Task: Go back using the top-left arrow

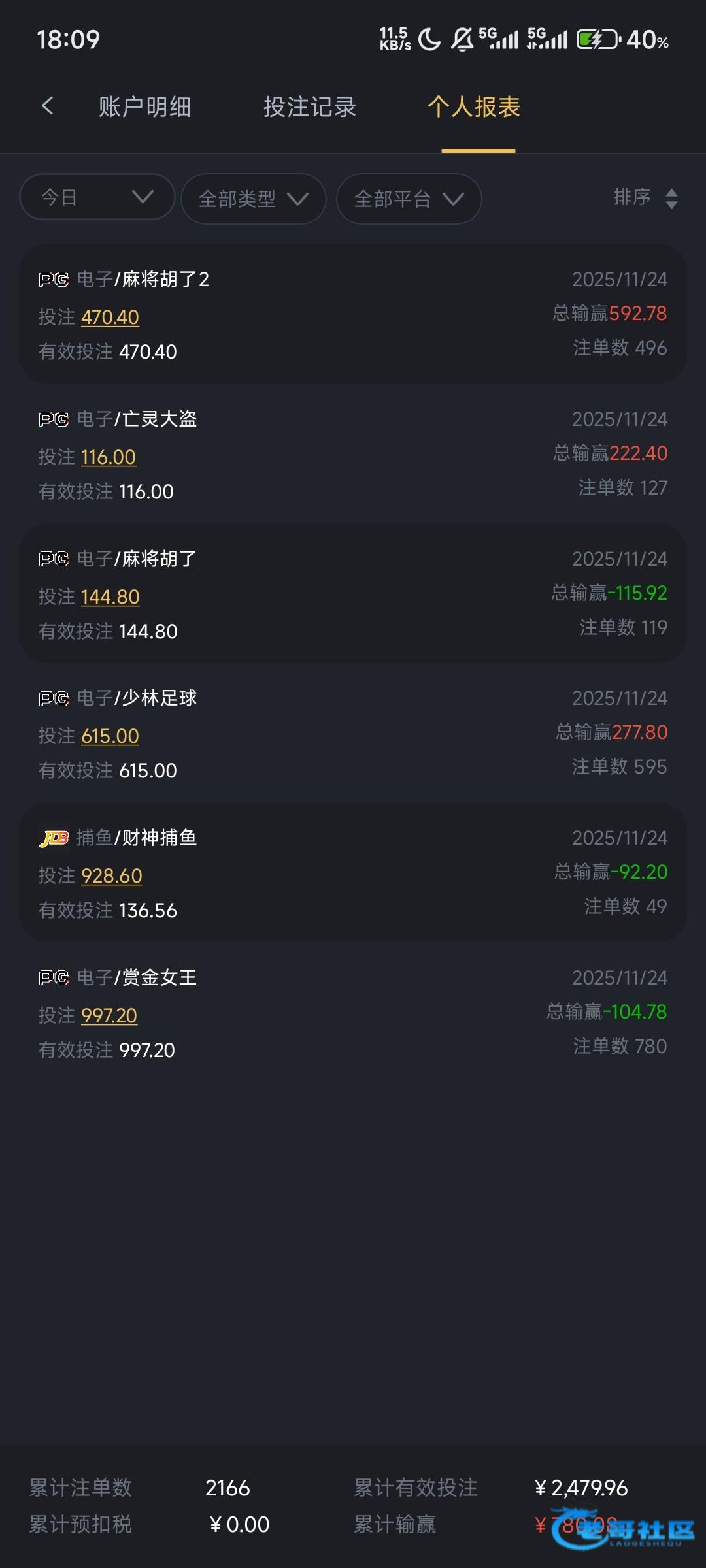Action: (47, 106)
